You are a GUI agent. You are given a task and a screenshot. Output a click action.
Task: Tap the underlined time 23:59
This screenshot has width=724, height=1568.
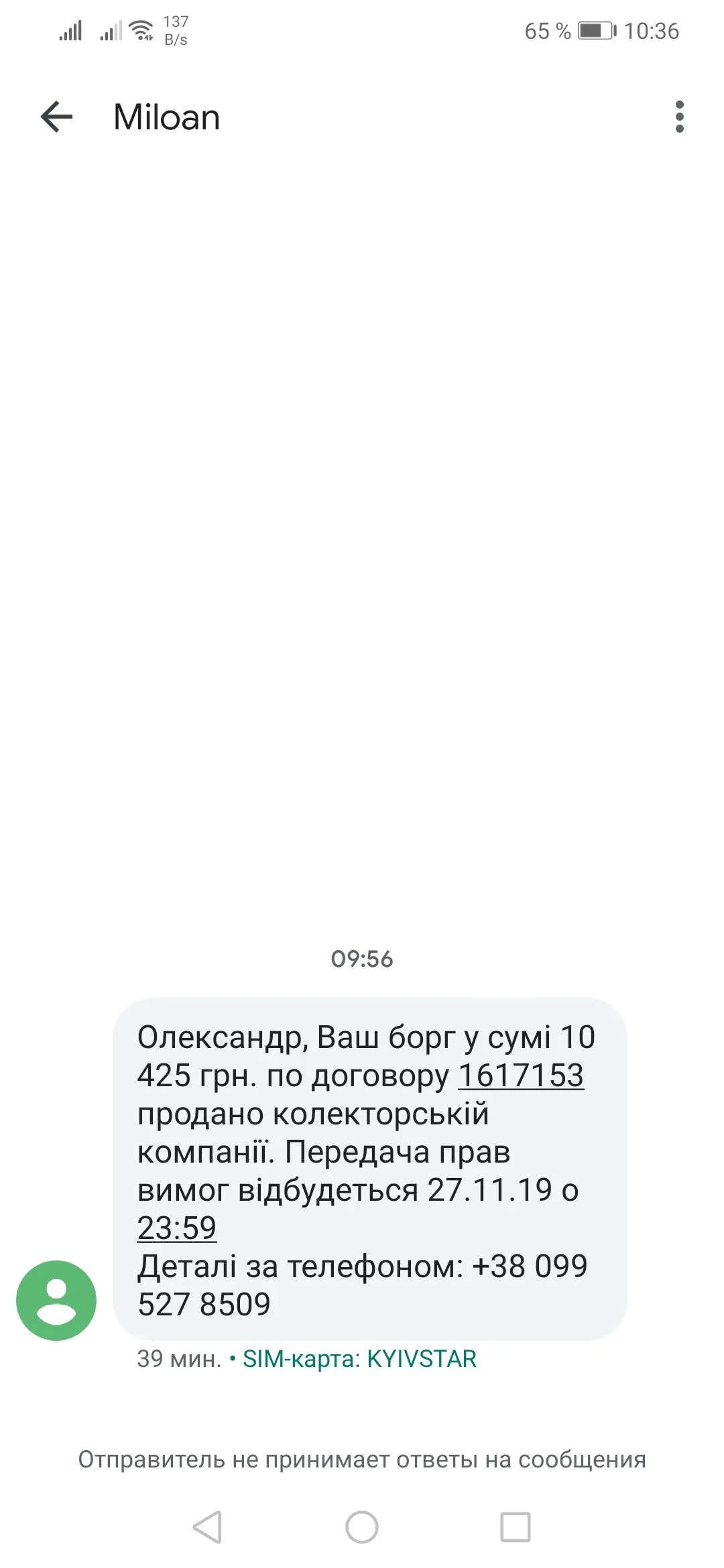click(177, 1228)
